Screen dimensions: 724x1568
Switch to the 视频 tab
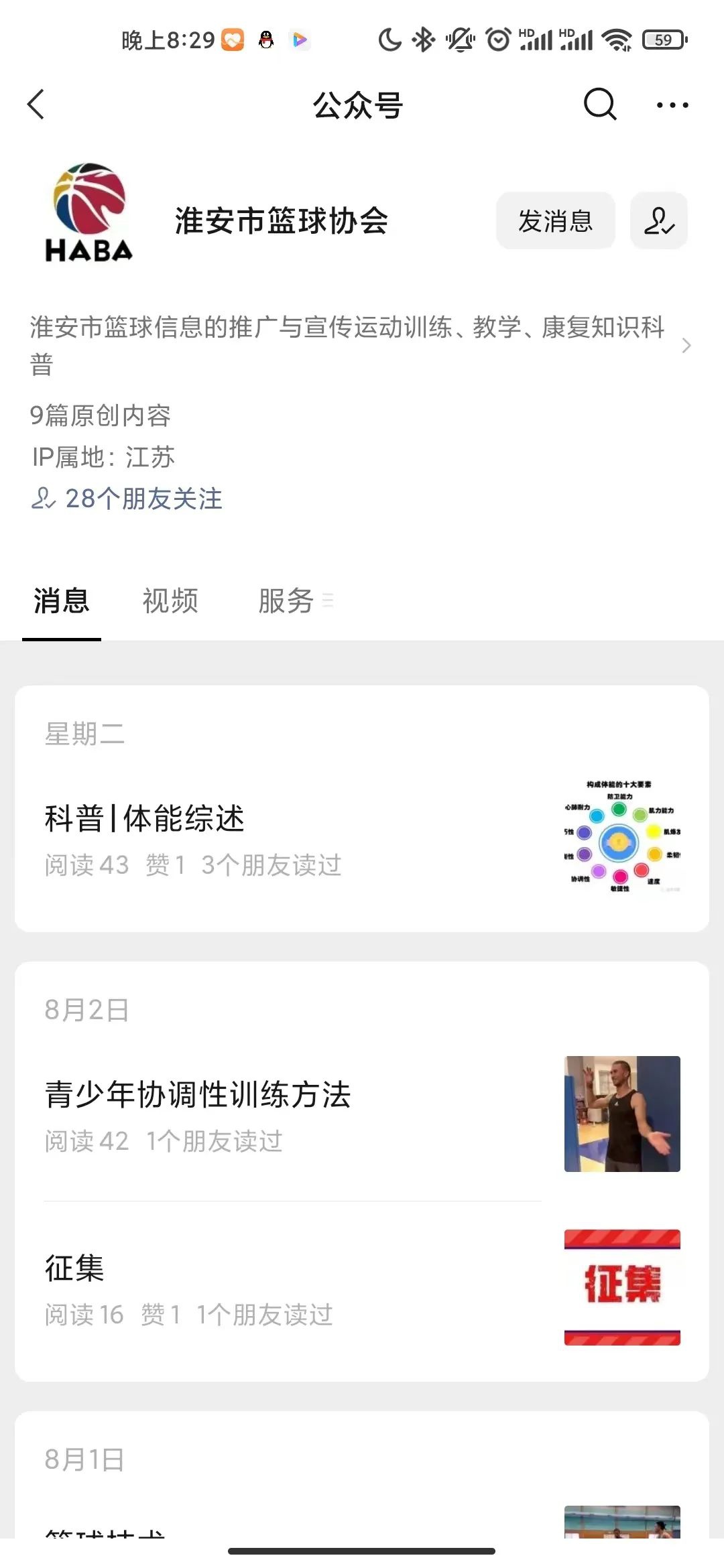[170, 602]
